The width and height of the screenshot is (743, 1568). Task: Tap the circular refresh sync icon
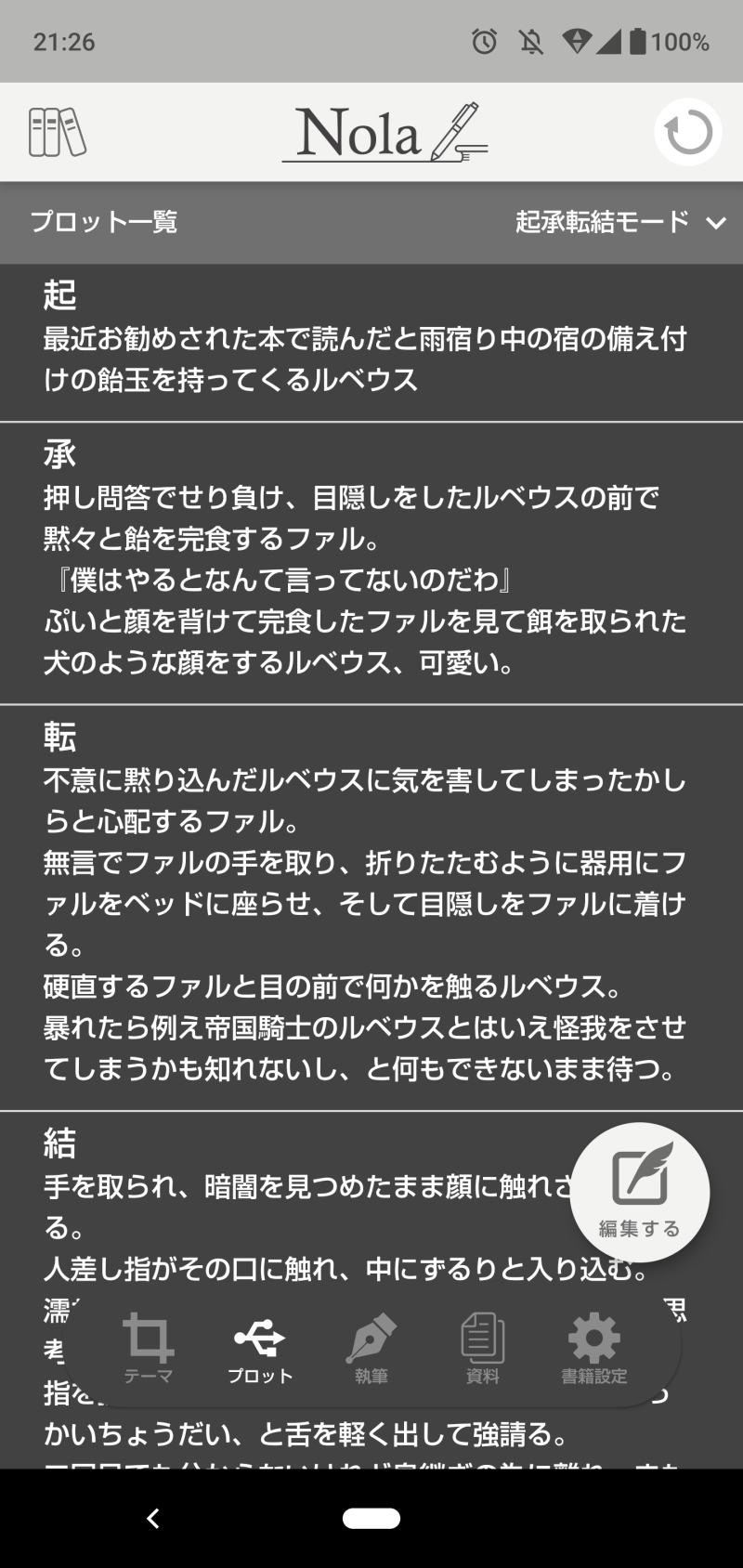coord(687,132)
